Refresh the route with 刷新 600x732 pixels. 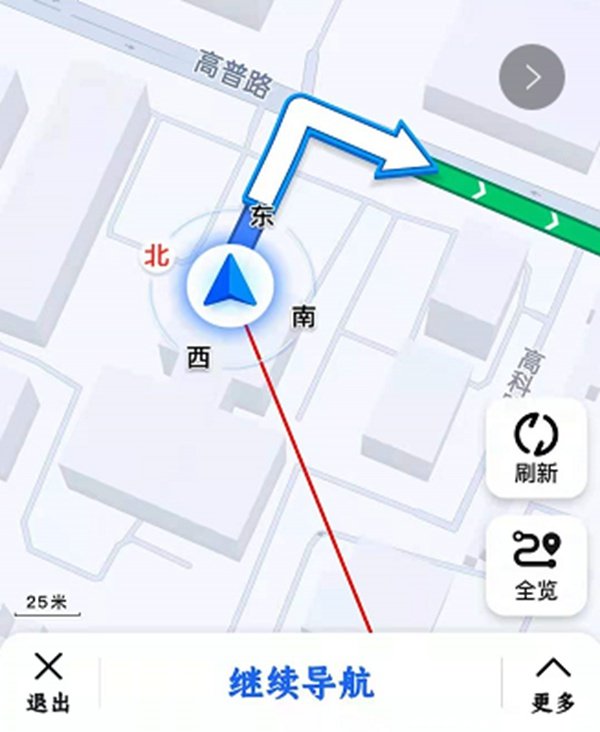tap(536, 447)
